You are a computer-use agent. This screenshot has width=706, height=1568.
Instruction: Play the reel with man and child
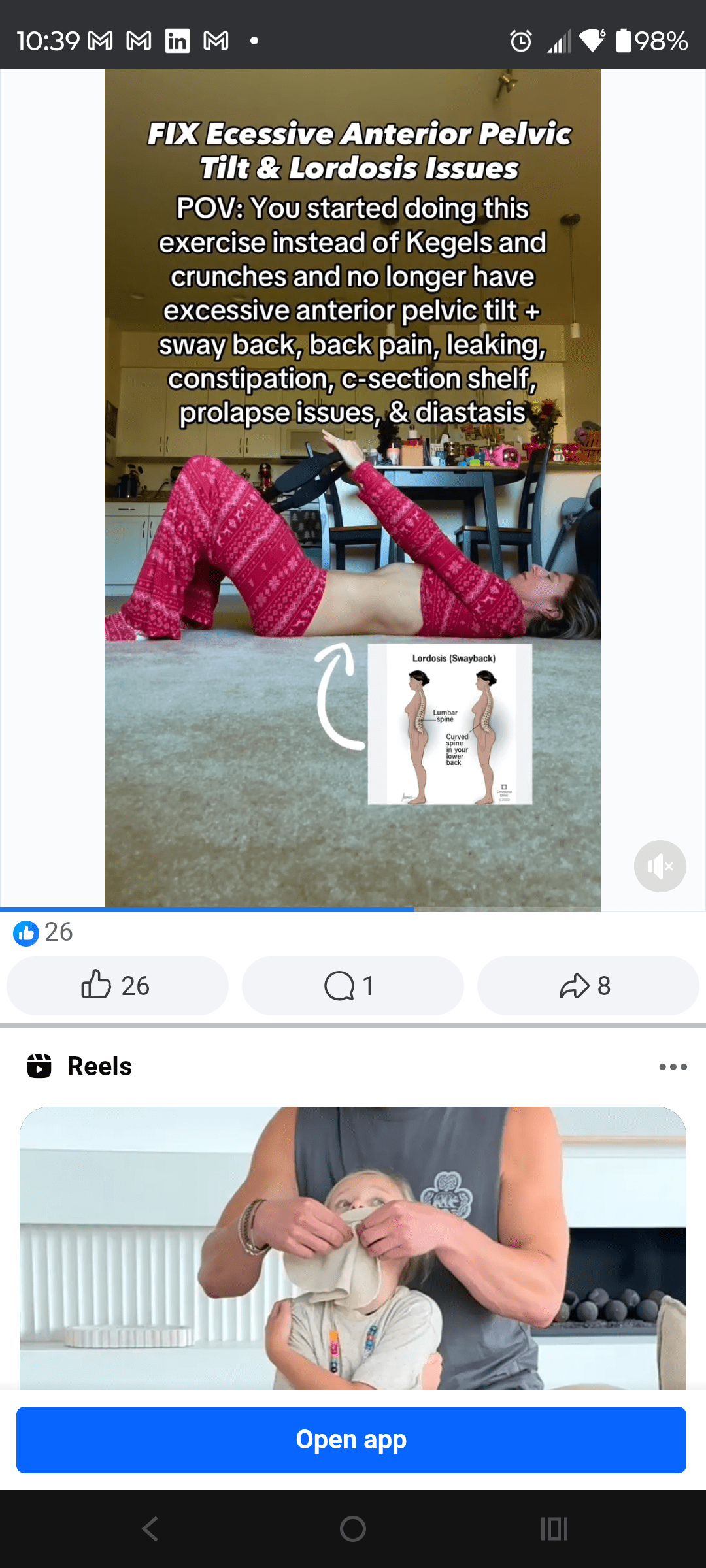353,1248
